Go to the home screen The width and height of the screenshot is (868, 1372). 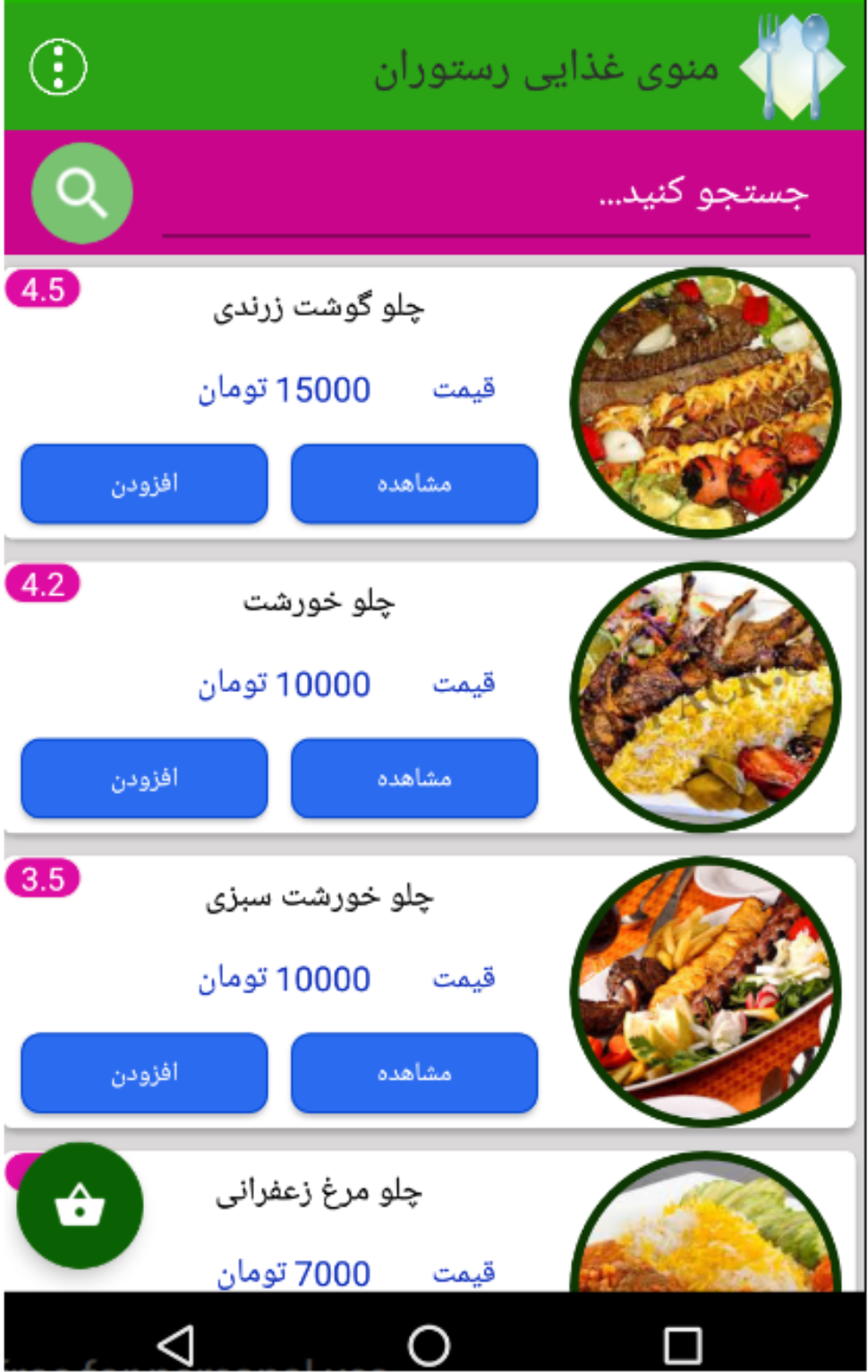tap(429, 1344)
